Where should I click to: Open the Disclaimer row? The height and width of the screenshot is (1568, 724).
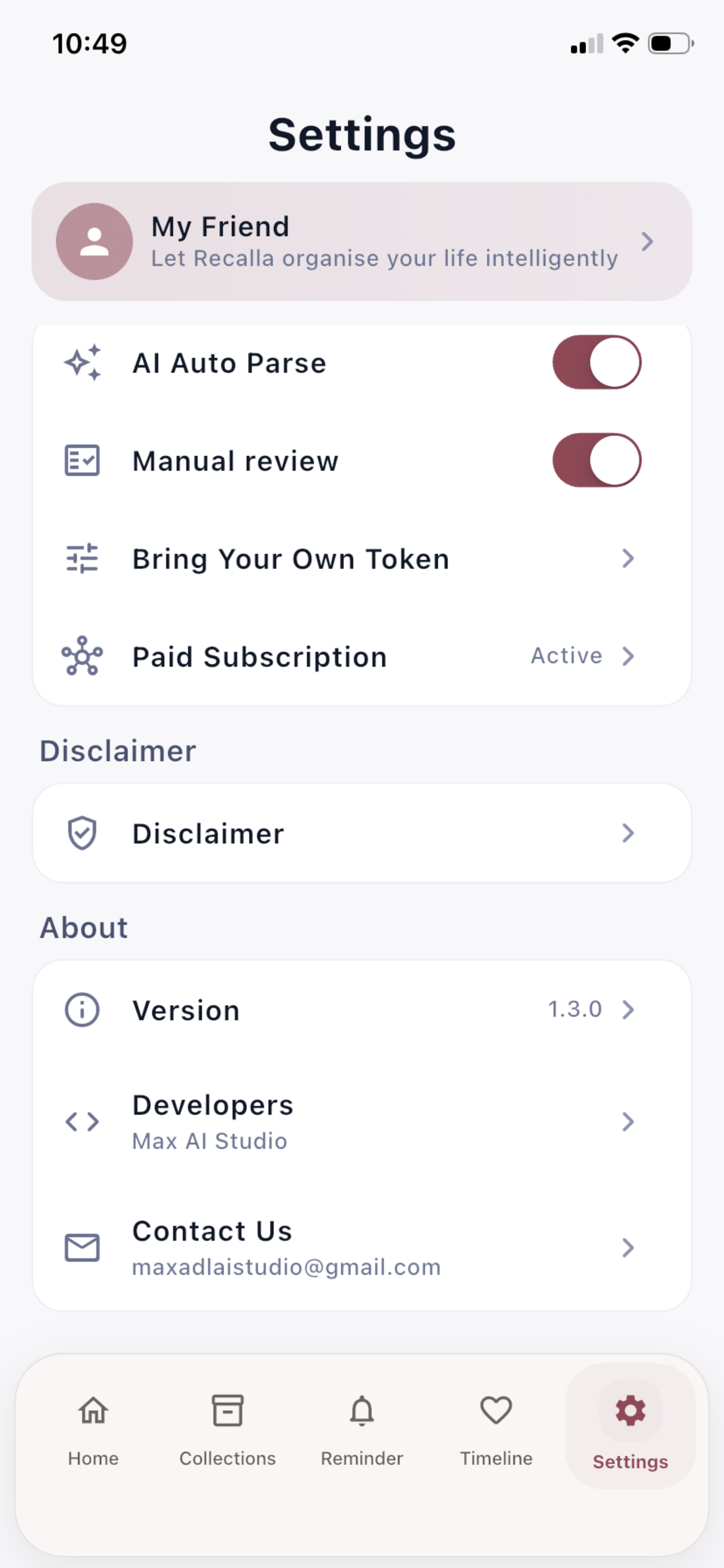(x=362, y=832)
